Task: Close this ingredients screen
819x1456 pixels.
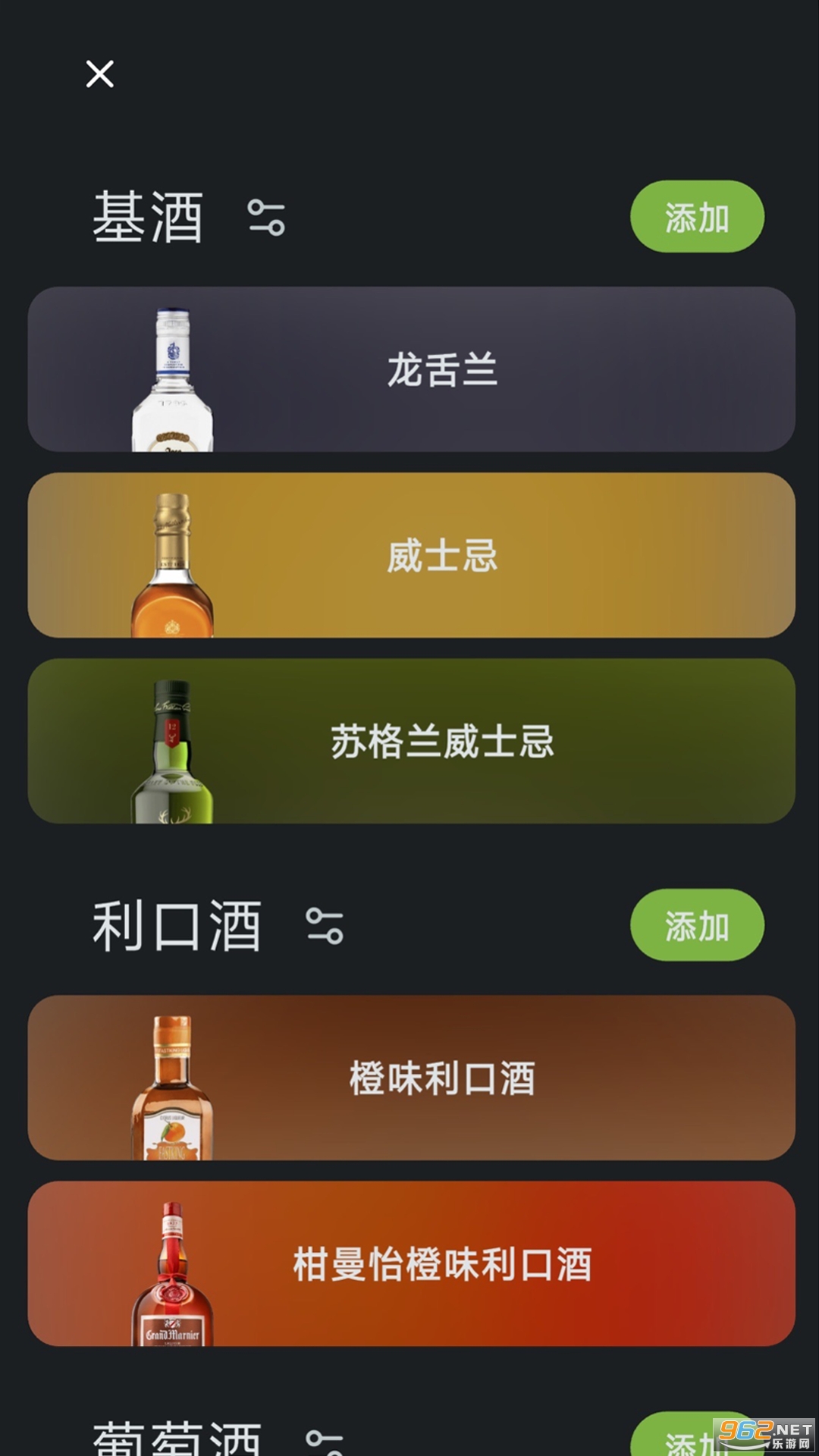Action: click(99, 74)
